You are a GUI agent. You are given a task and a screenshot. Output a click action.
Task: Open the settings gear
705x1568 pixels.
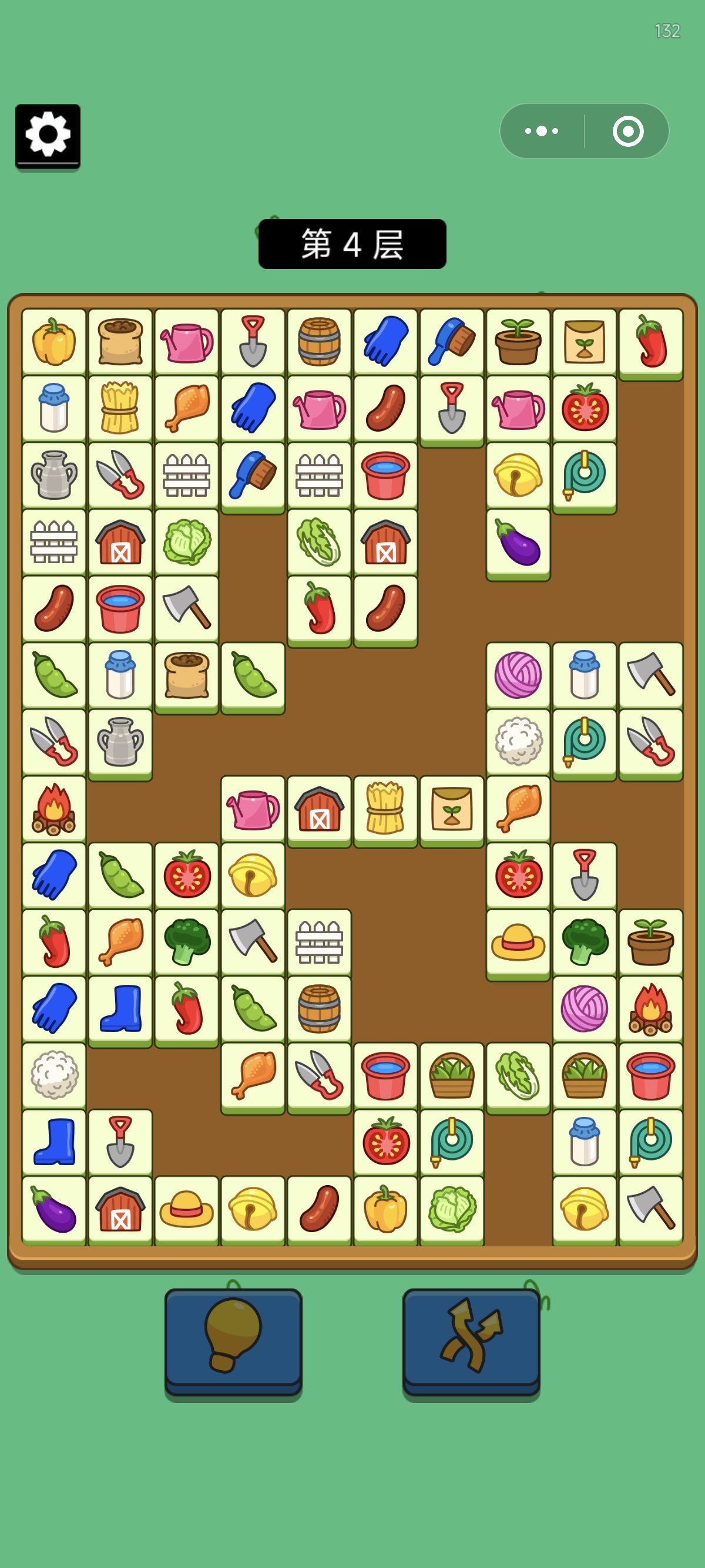(48, 135)
